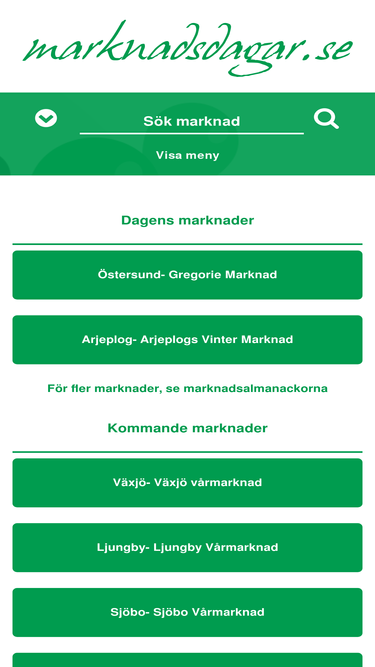Expand the down-arrow chevron icon
This screenshot has width=375, height=667.
click(x=46, y=118)
